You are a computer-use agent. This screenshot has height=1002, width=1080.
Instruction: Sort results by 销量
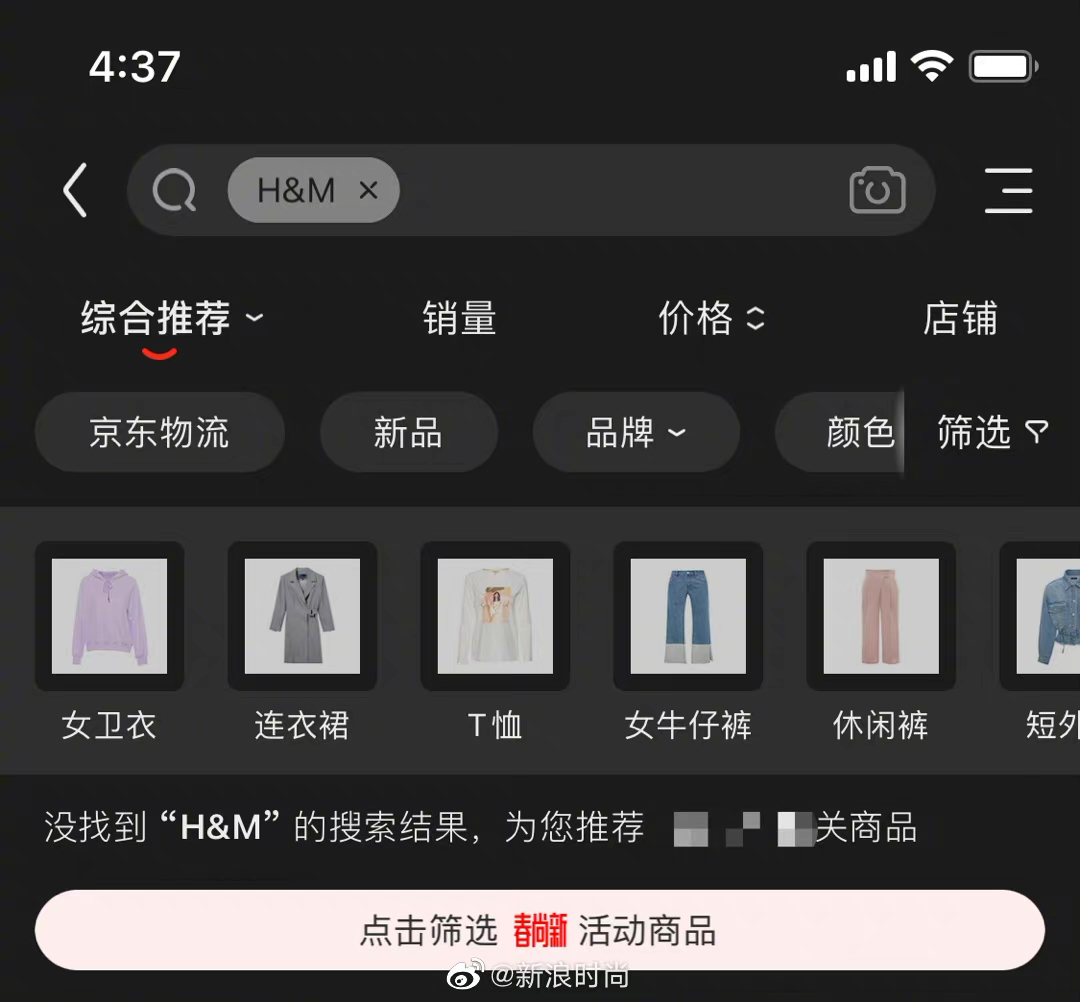point(459,319)
